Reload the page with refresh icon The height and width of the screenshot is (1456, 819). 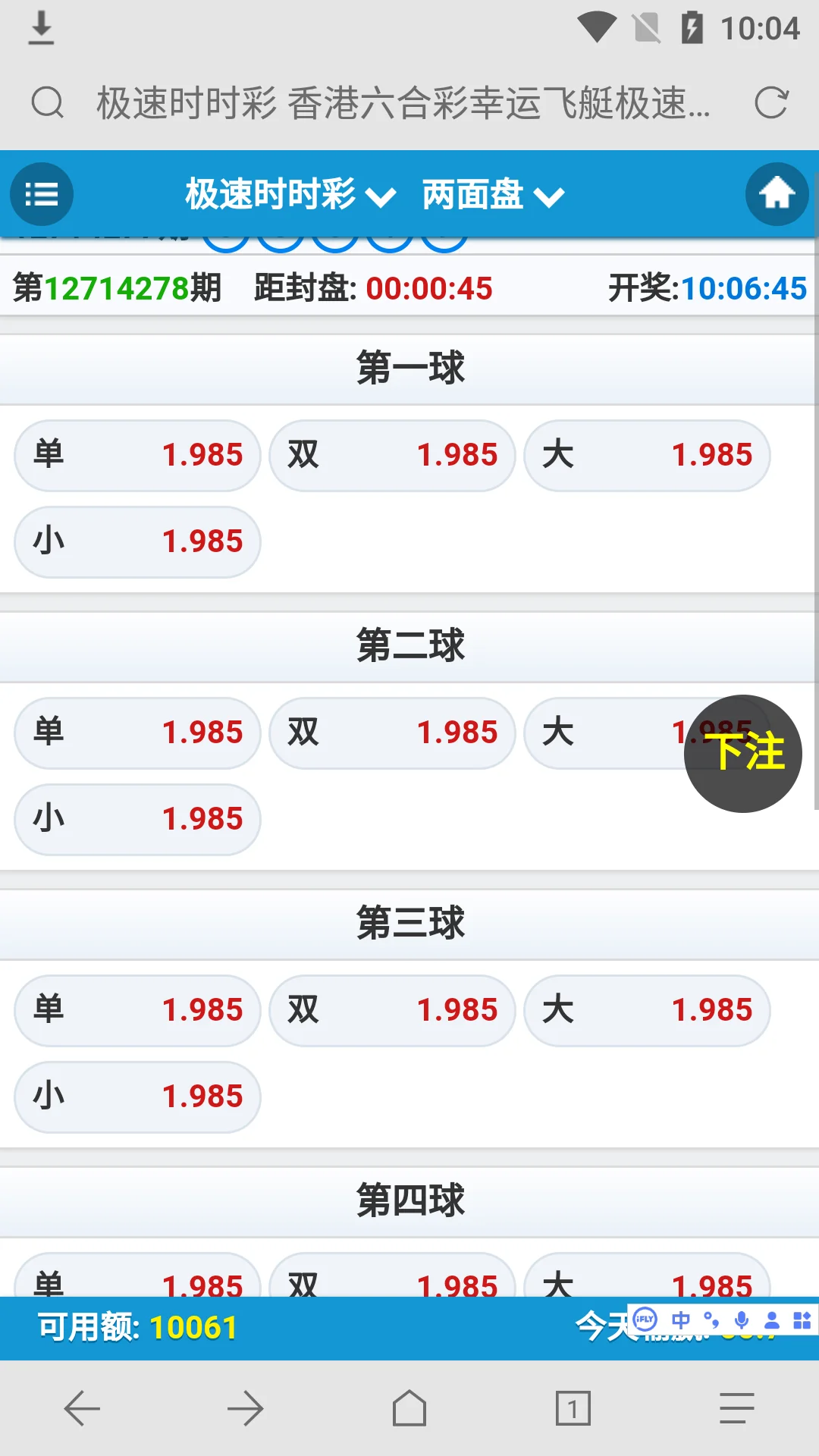point(771,102)
